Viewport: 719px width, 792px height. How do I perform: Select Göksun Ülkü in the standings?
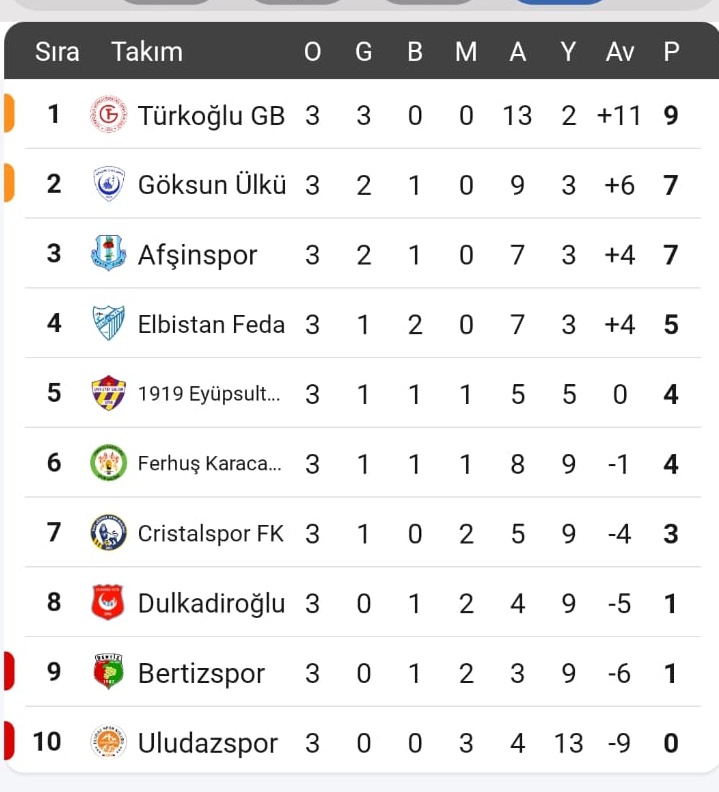[211, 185]
